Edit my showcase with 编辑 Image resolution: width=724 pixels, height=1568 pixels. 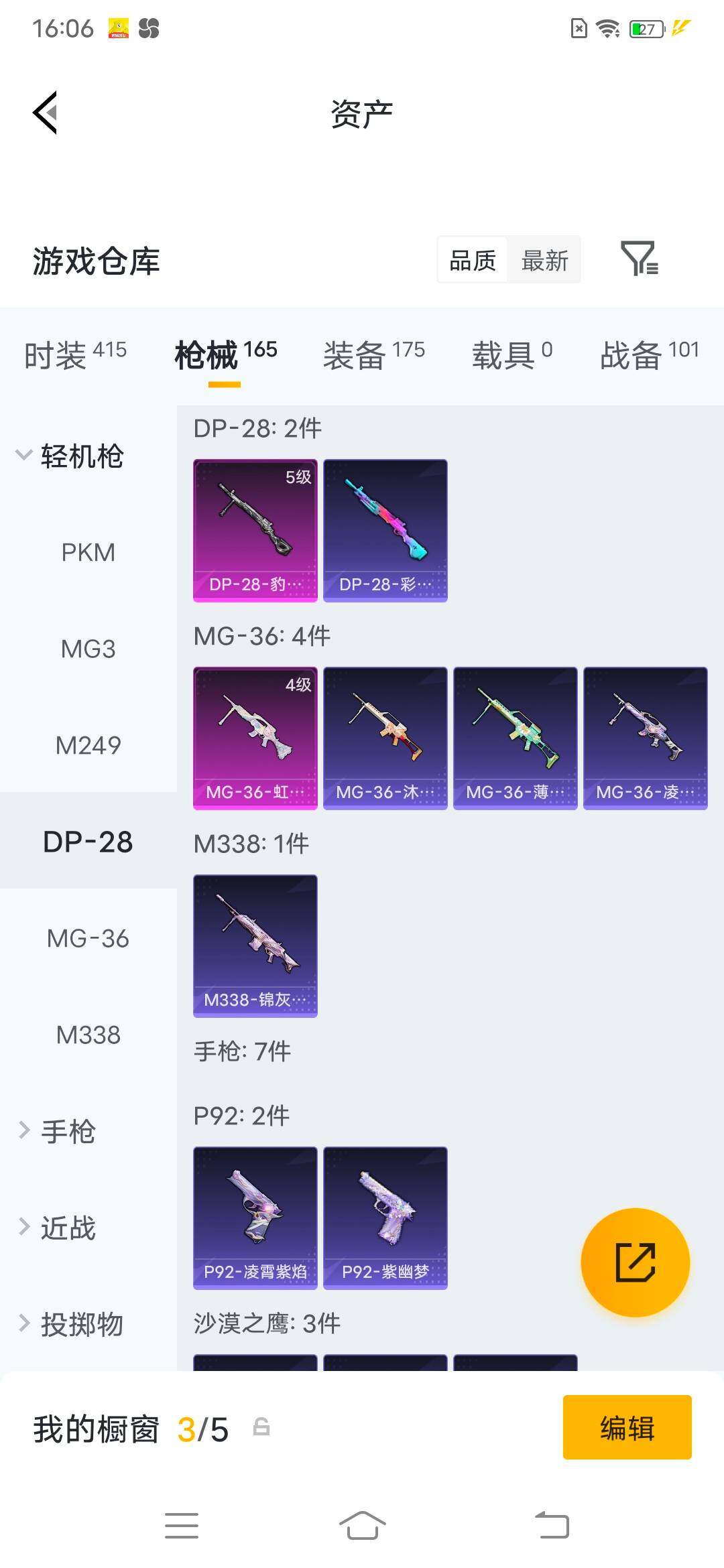[627, 1427]
